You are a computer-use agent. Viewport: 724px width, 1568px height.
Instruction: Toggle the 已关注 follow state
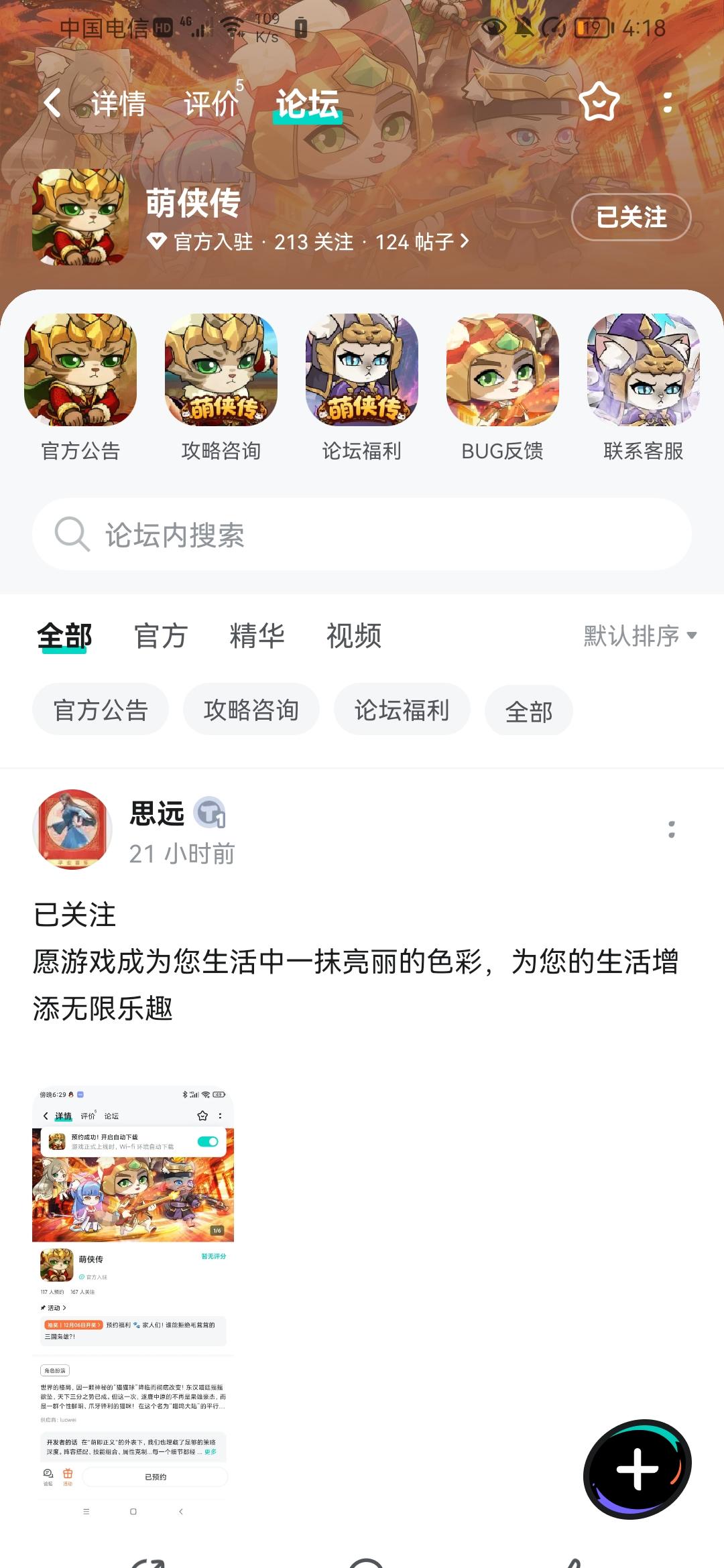click(631, 218)
